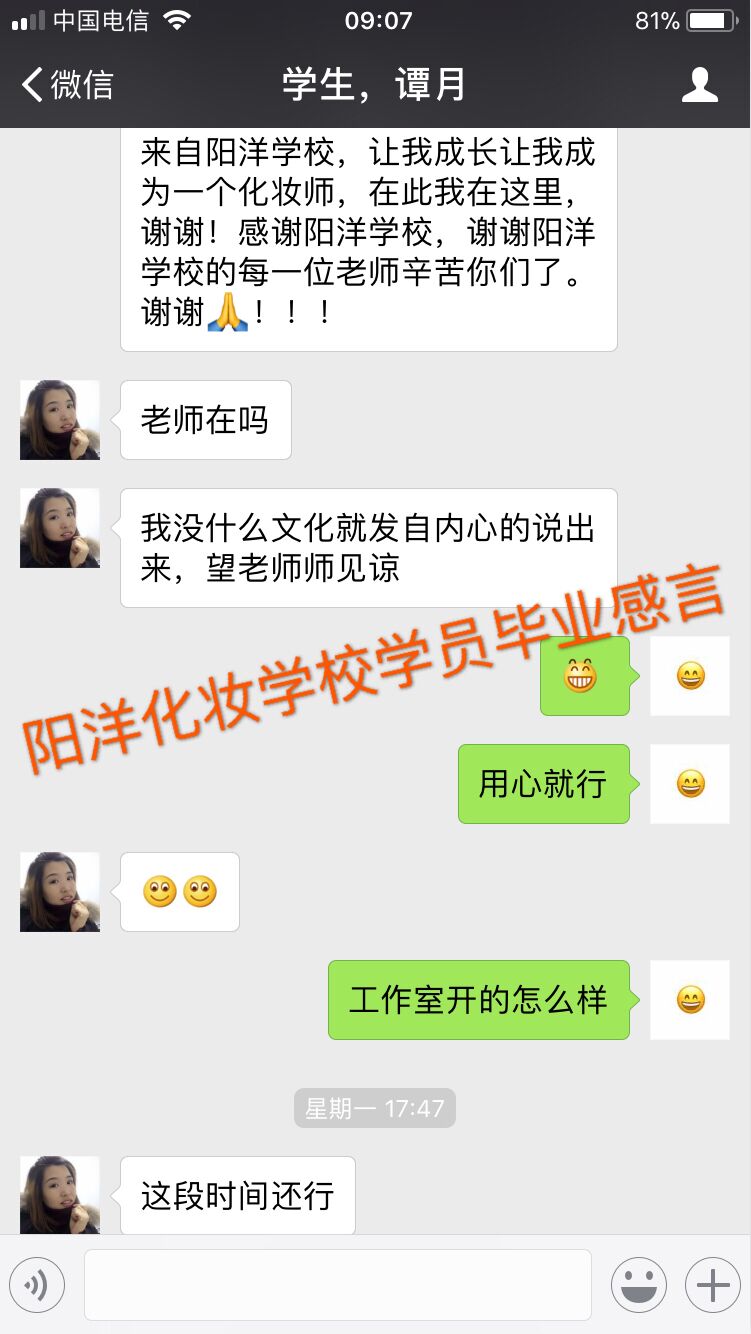Open the profile avatar beside "老师在吗"
The width and height of the screenshot is (751, 1334).
pyautogui.click(x=60, y=420)
